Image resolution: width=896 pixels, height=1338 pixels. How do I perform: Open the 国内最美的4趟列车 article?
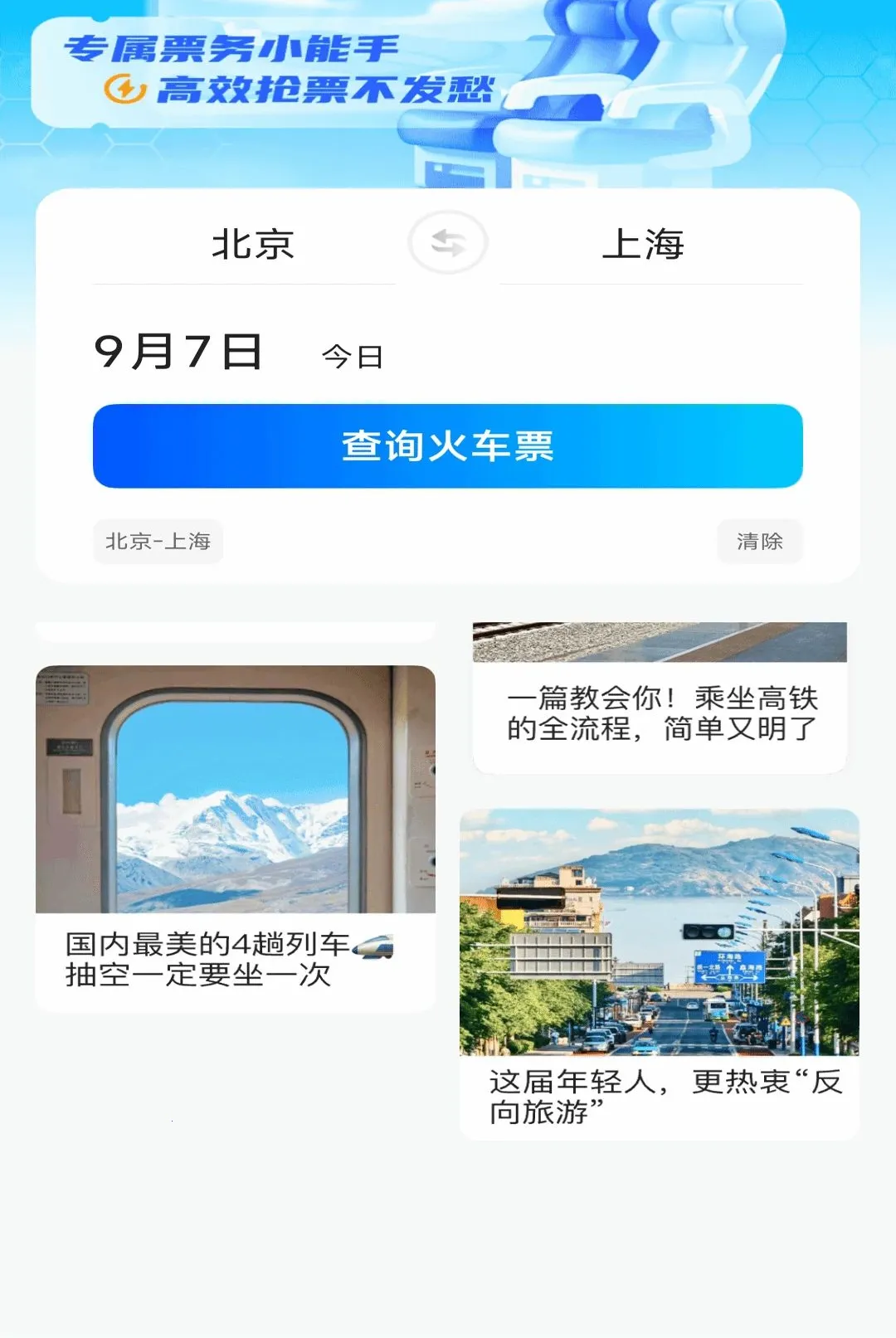point(236,839)
